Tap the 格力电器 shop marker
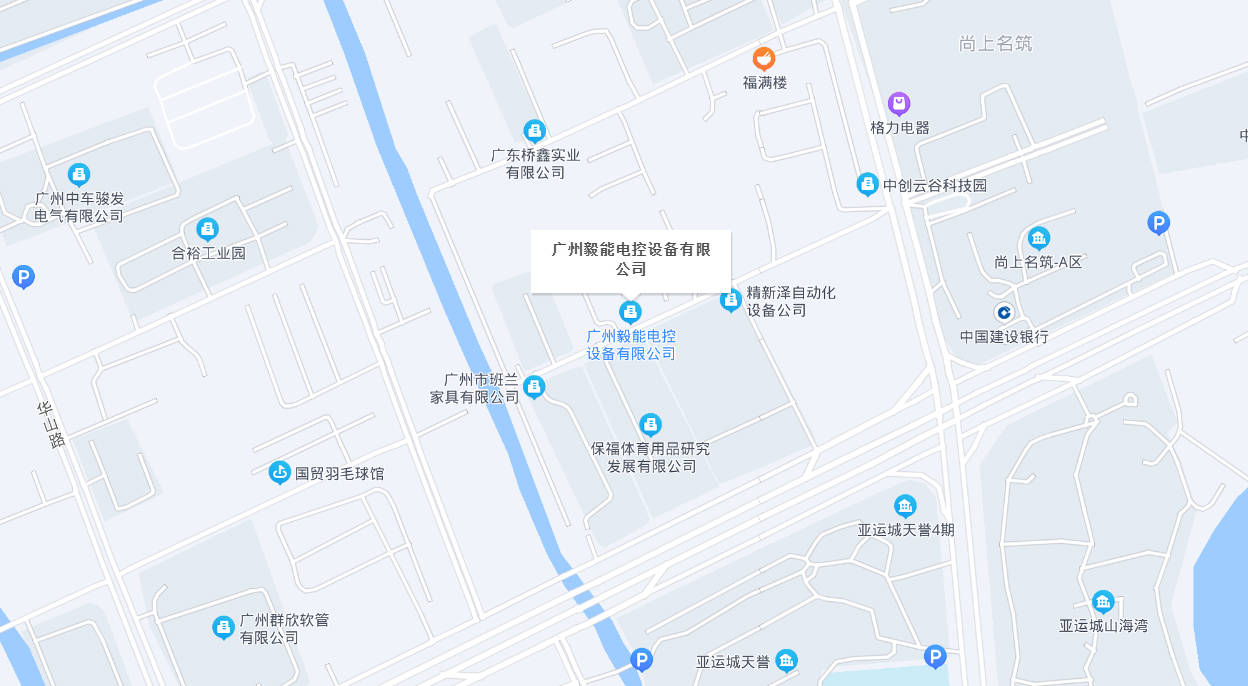The height and width of the screenshot is (686, 1248). (899, 103)
